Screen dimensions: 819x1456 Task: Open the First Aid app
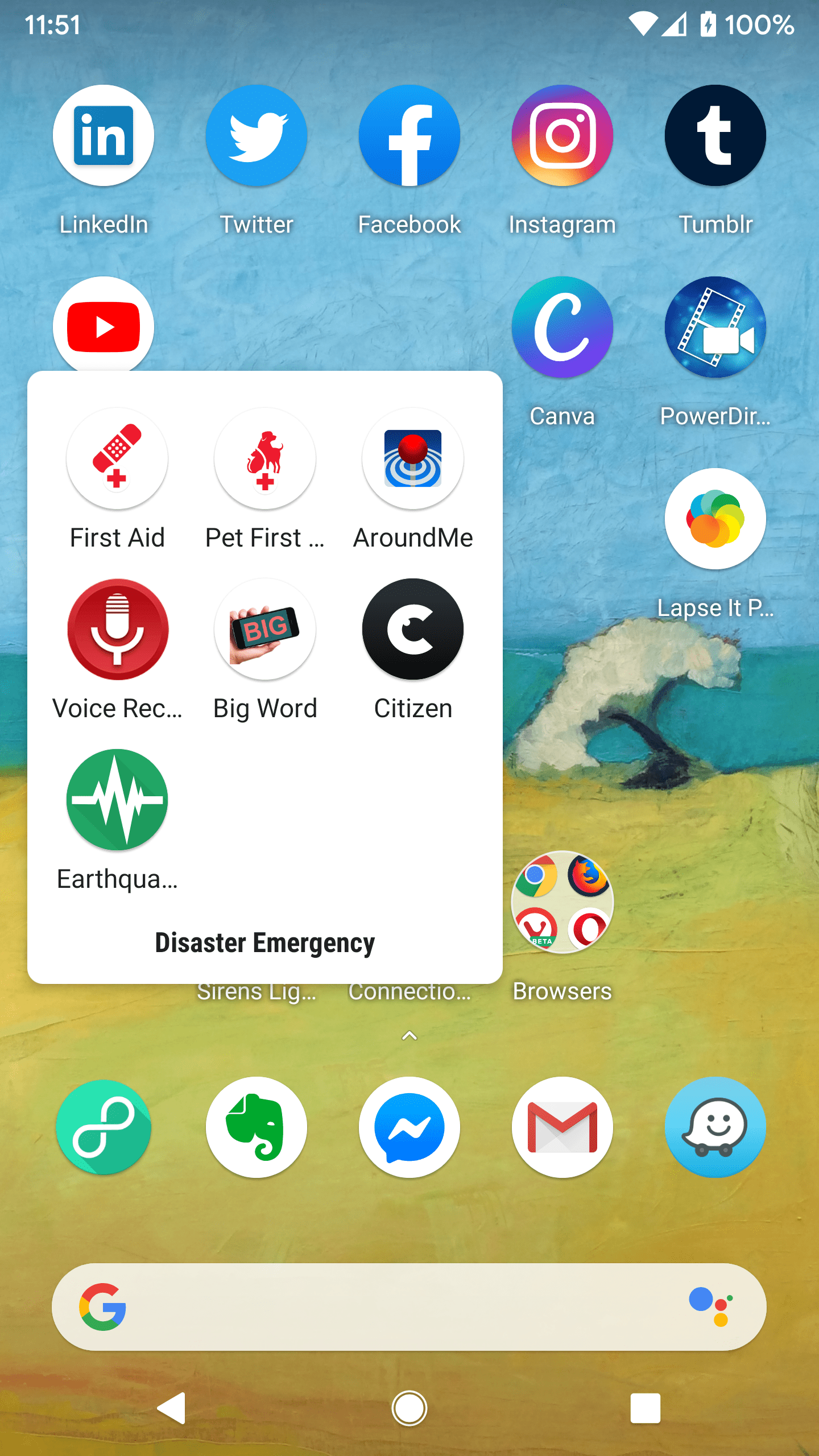tap(117, 458)
